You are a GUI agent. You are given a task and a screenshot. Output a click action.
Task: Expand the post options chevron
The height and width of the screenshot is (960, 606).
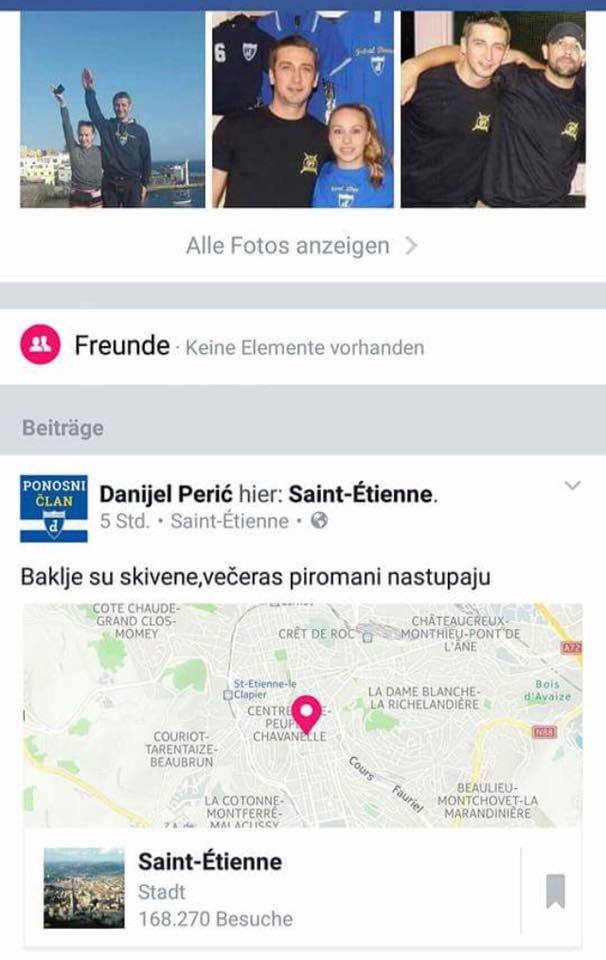[572, 486]
